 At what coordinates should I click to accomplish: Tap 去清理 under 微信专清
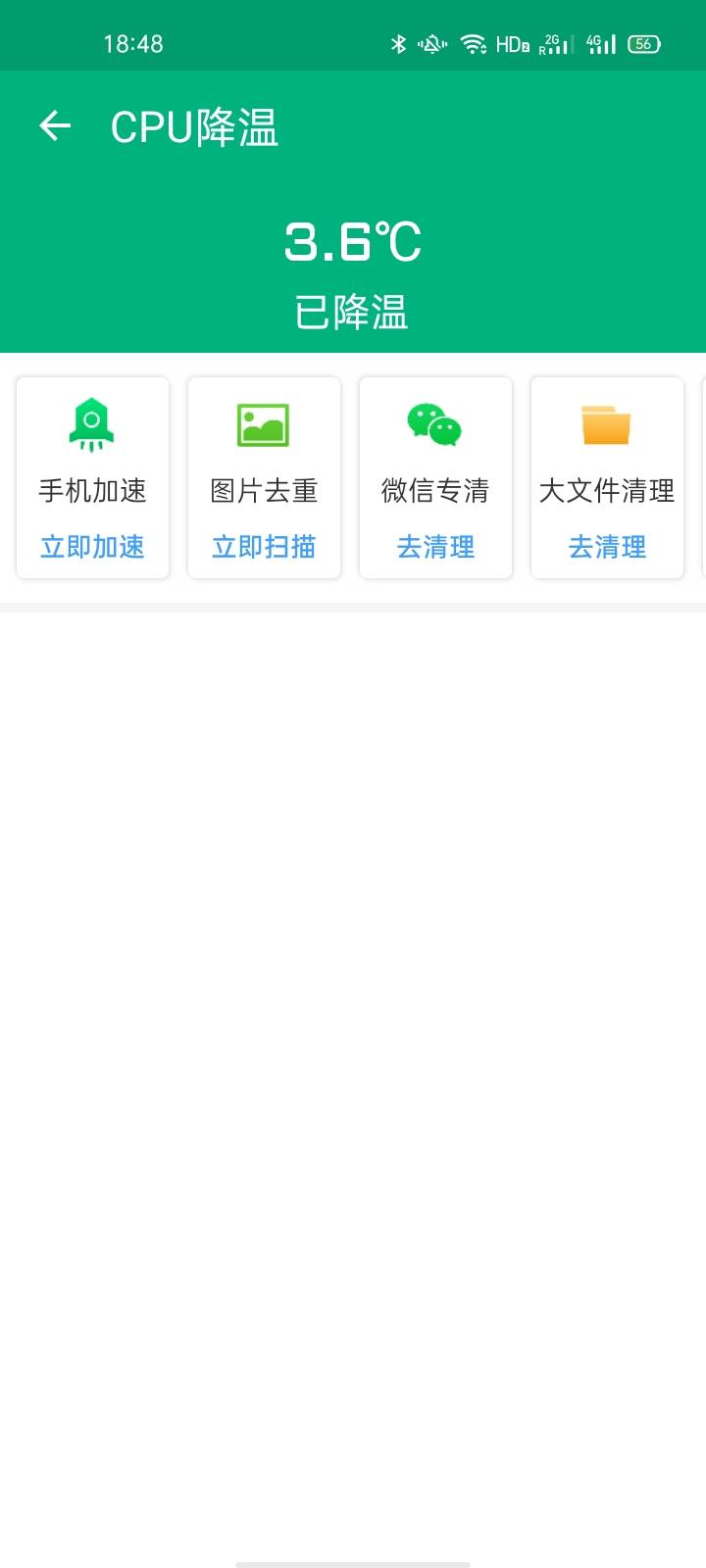pyautogui.click(x=435, y=547)
